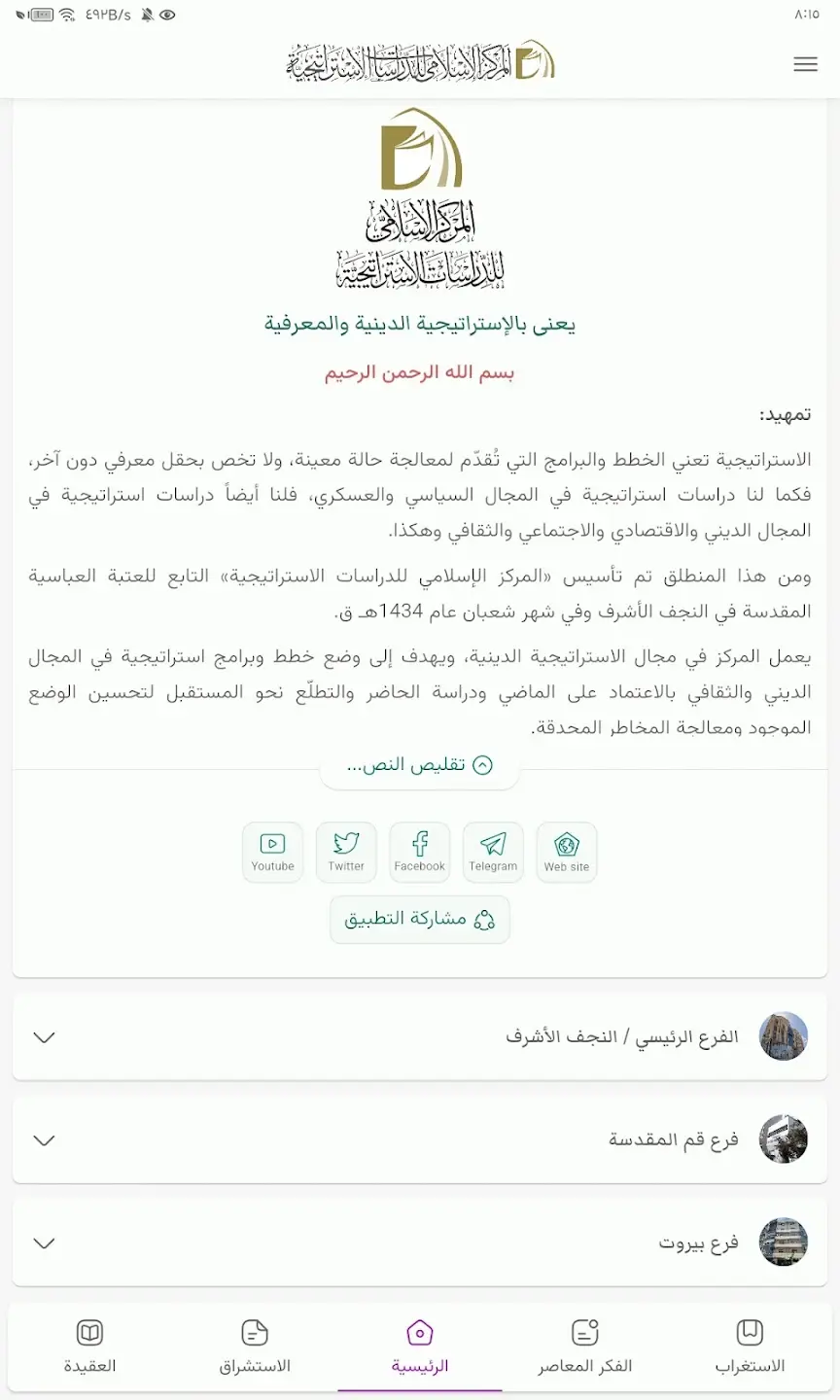Viewport: 840px width, 1400px height.
Task: Select the الرئيسية home tab
Action: tap(420, 1347)
